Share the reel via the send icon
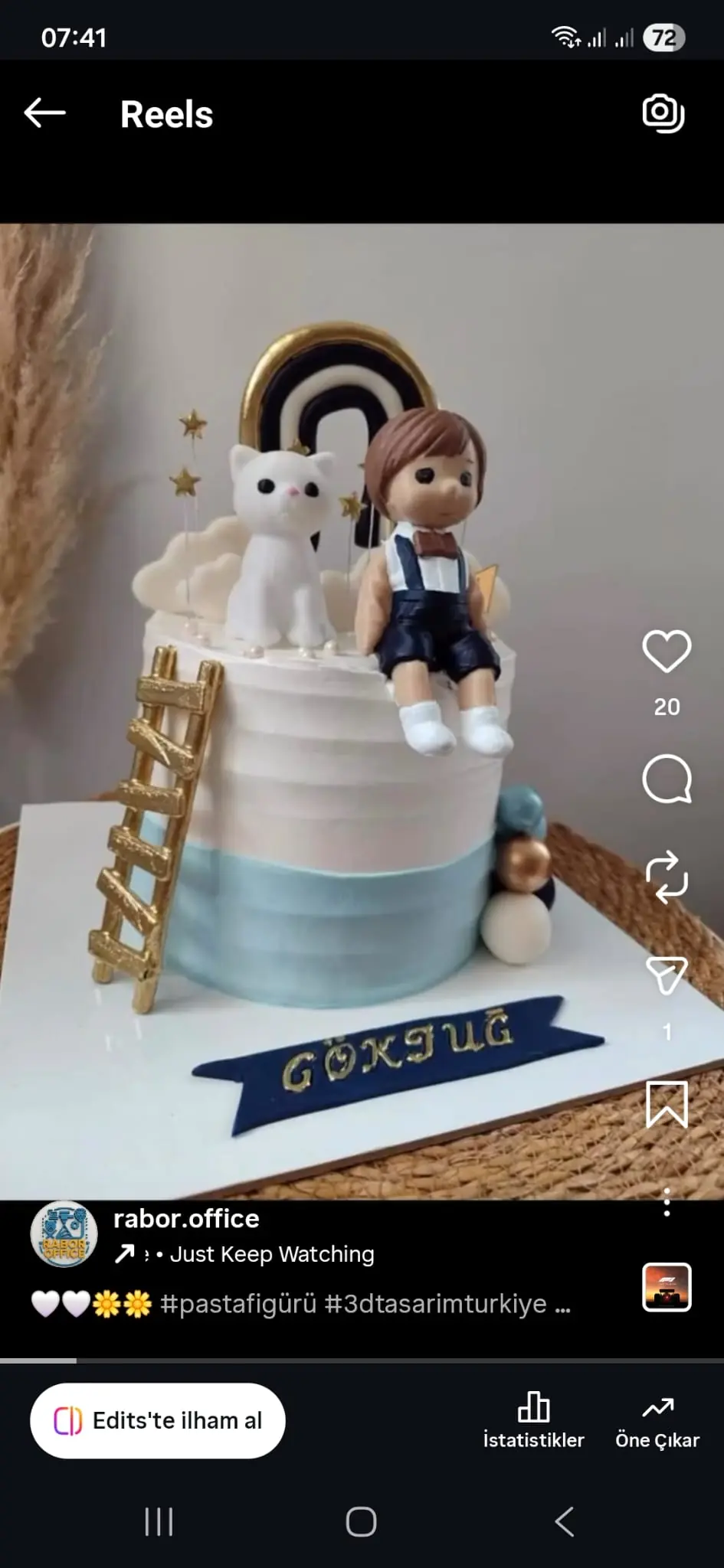This screenshot has width=724, height=1568. [666, 975]
